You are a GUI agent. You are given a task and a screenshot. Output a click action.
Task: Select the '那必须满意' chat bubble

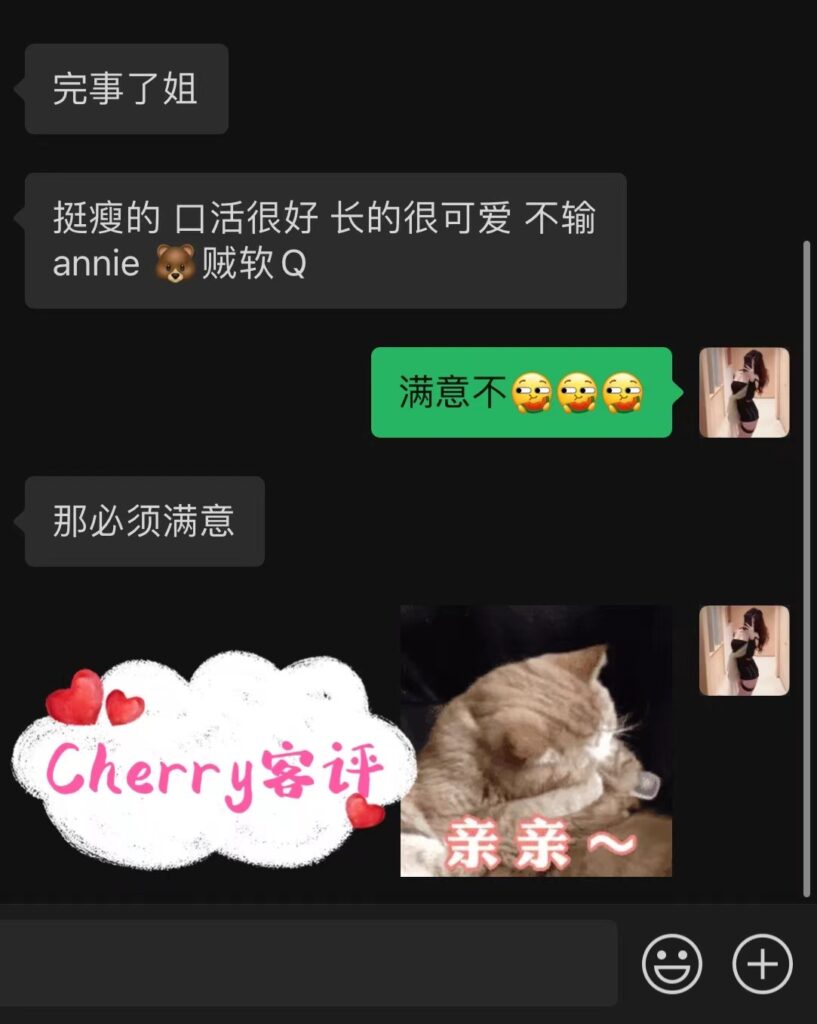click(143, 521)
